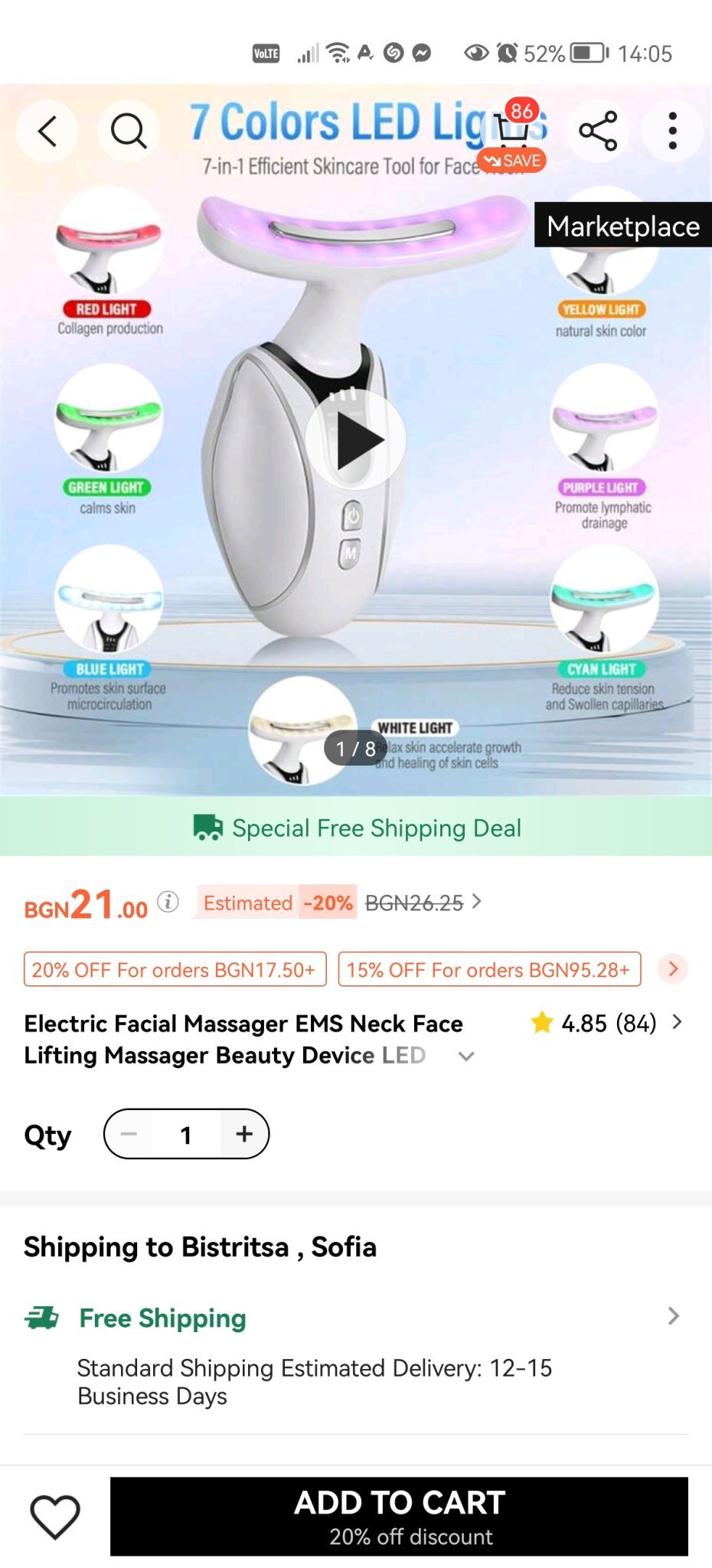Select 20% OFF for orders BGN17.50+ coupon
This screenshot has height=1568, width=712.
pos(175,969)
